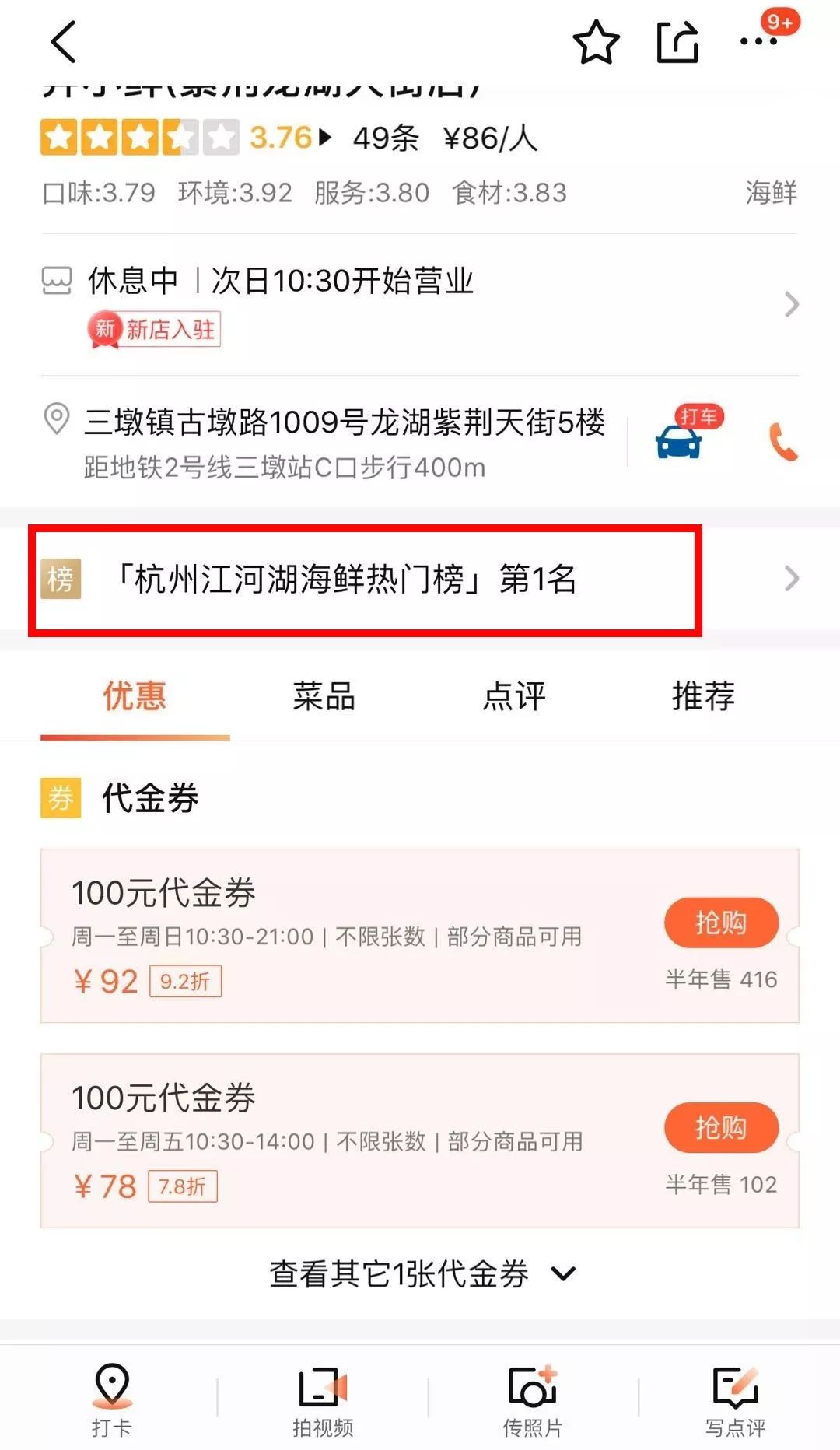Open 杭州江河湖海鲜热门榜 ranking list
The height and width of the screenshot is (1450, 840).
(420, 579)
